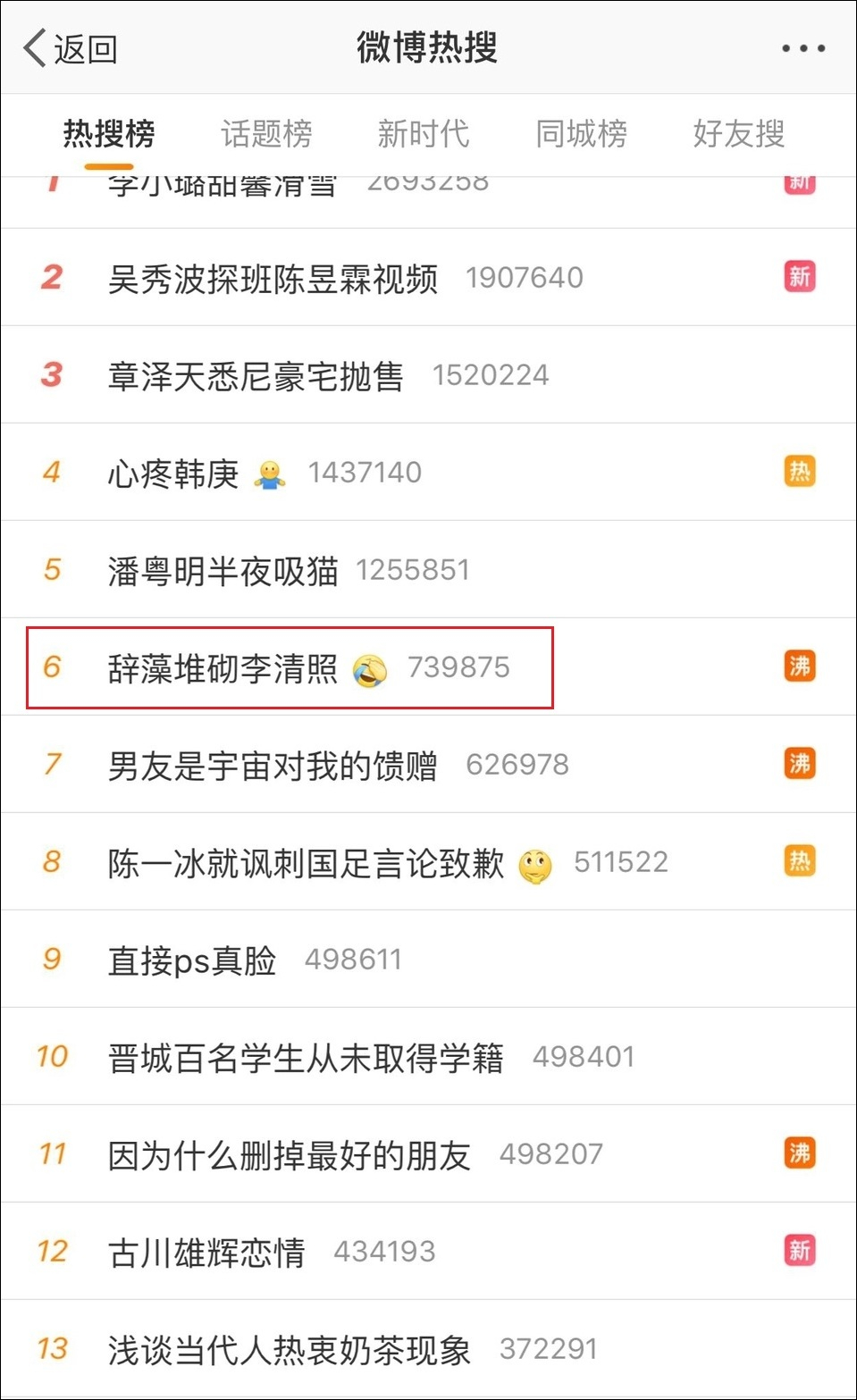The height and width of the screenshot is (1400, 857).
Task: Open hot search 章泽天悉尼豪宅抛售
Action: [x=256, y=376]
